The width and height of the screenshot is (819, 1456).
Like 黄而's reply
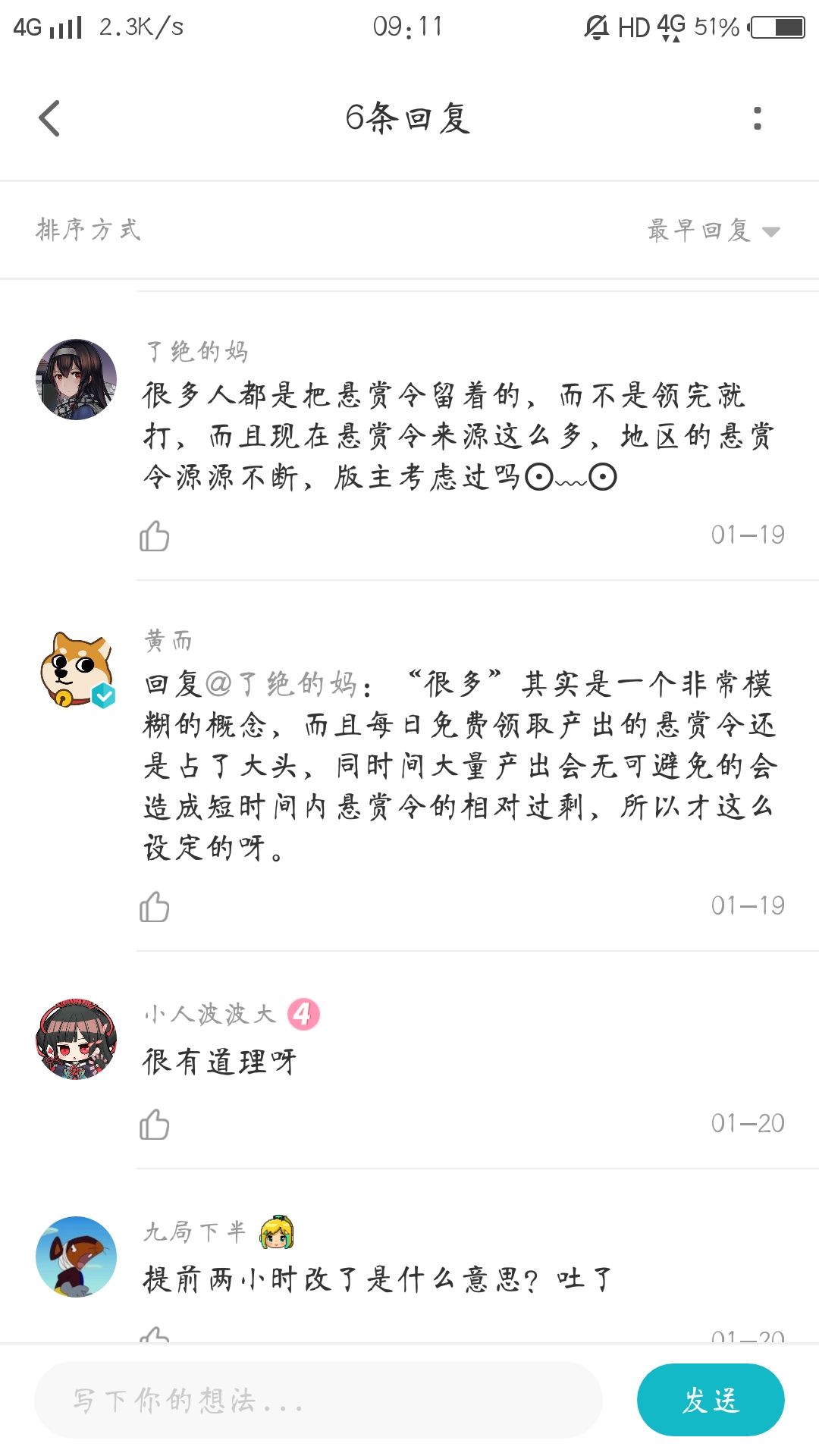[x=155, y=906]
